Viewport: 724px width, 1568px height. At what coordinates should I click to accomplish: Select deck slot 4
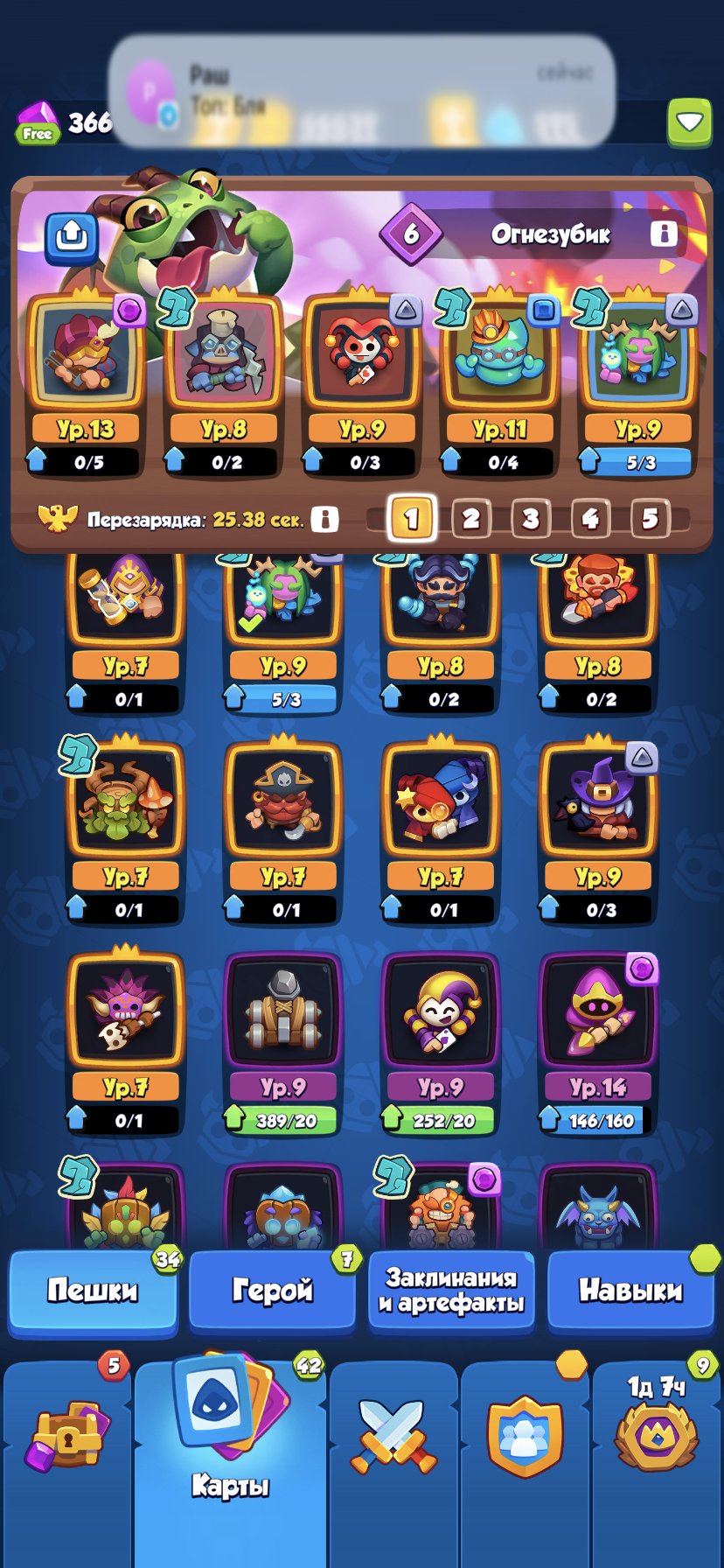pyautogui.click(x=589, y=519)
